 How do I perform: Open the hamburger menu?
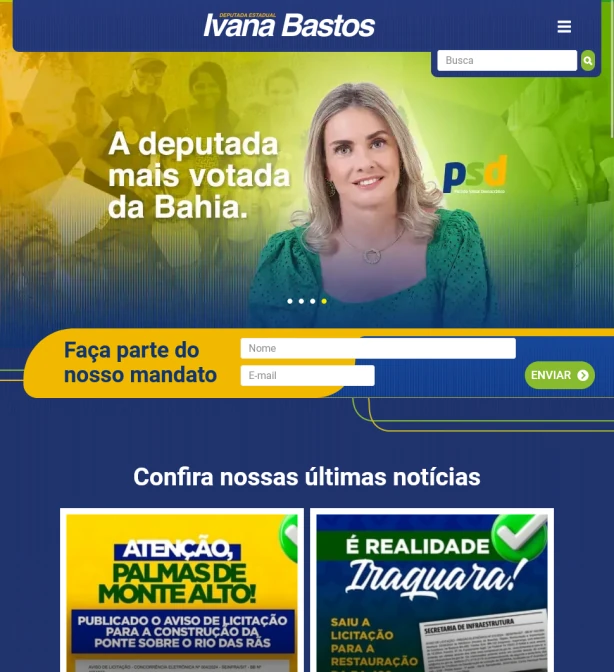click(564, 27)
